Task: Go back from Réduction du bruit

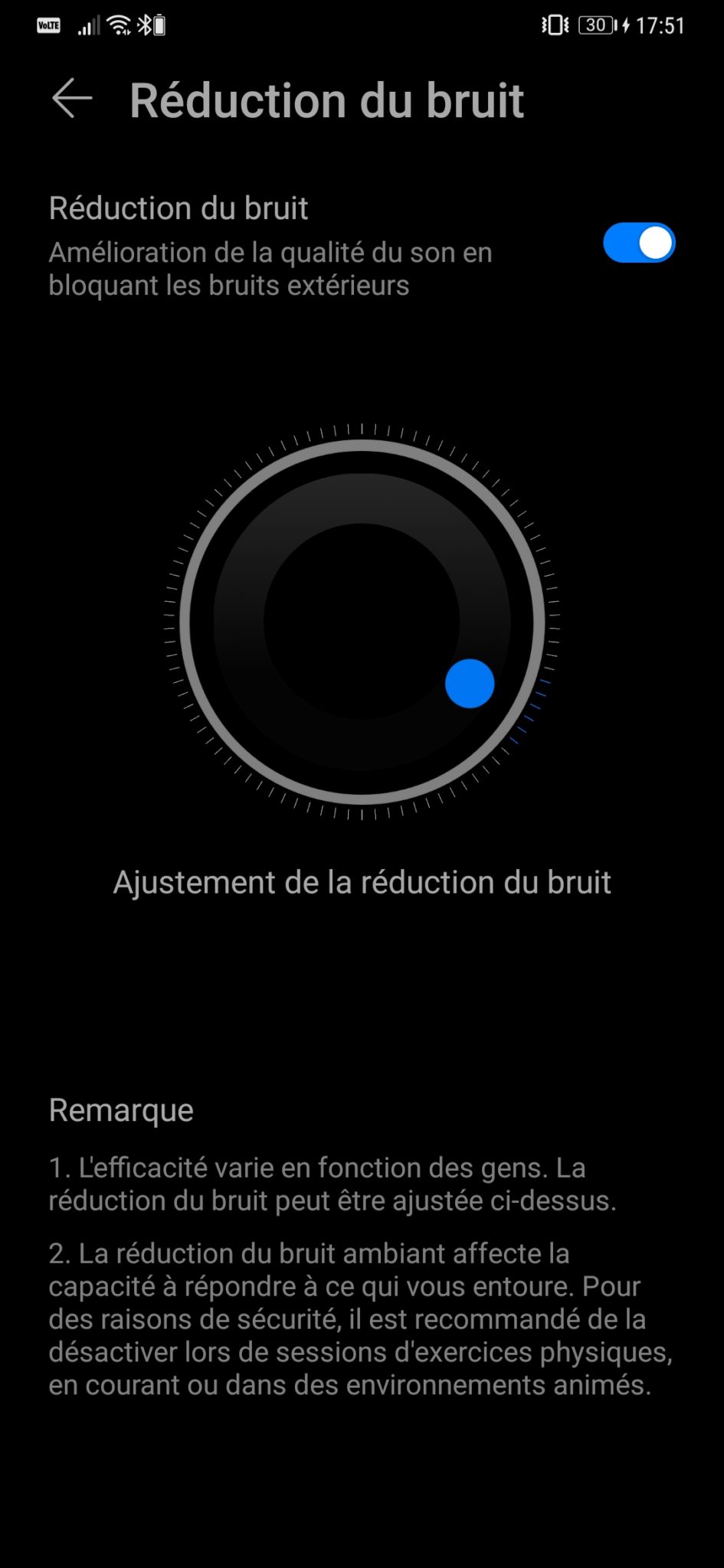Action: (72, 99)
